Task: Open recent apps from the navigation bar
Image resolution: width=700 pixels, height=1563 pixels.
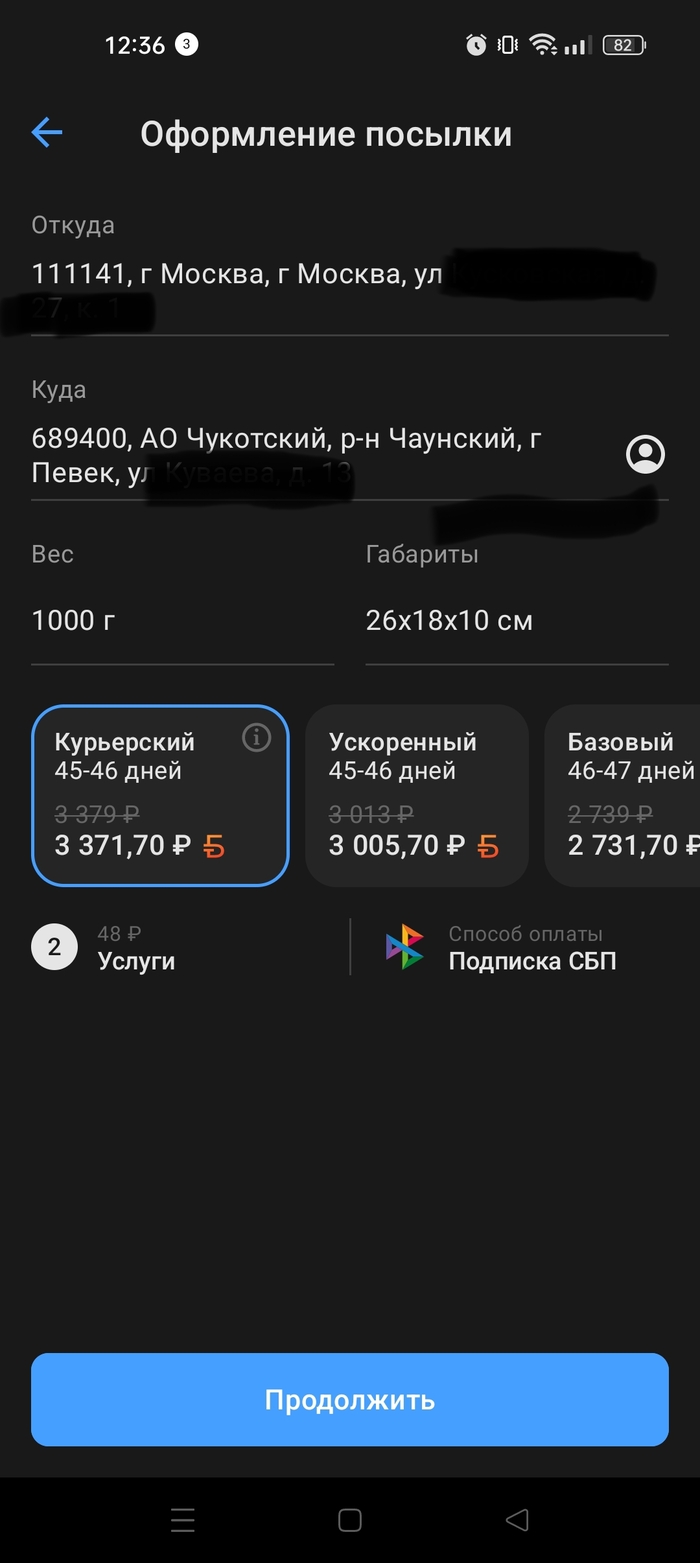Action: pyautogui.click(x=183, y=1520)
